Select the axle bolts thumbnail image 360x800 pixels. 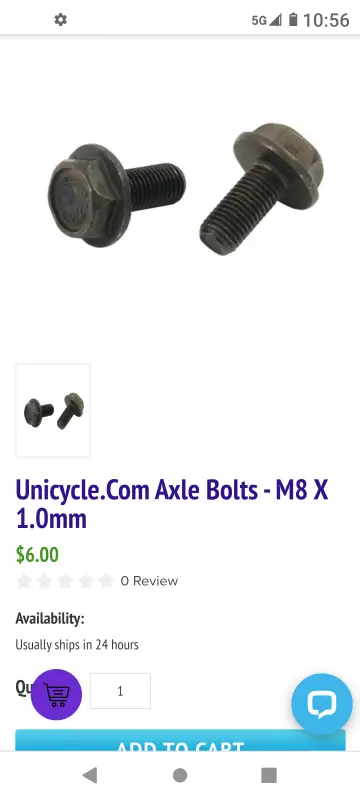[53, 410]
